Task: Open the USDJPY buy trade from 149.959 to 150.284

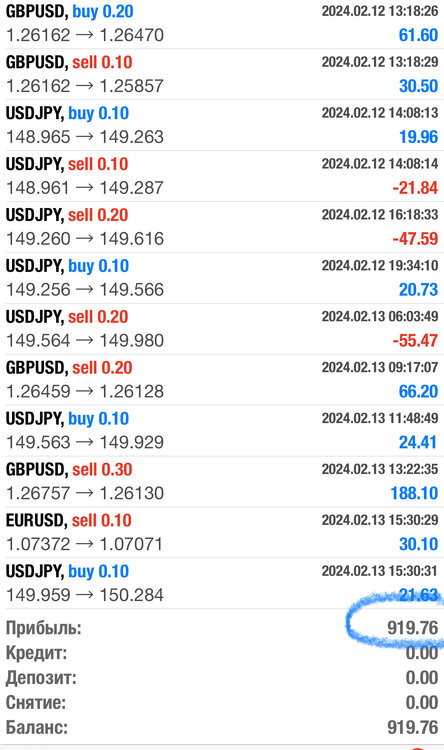Action: pyautogui.click(x=222, y=583)
